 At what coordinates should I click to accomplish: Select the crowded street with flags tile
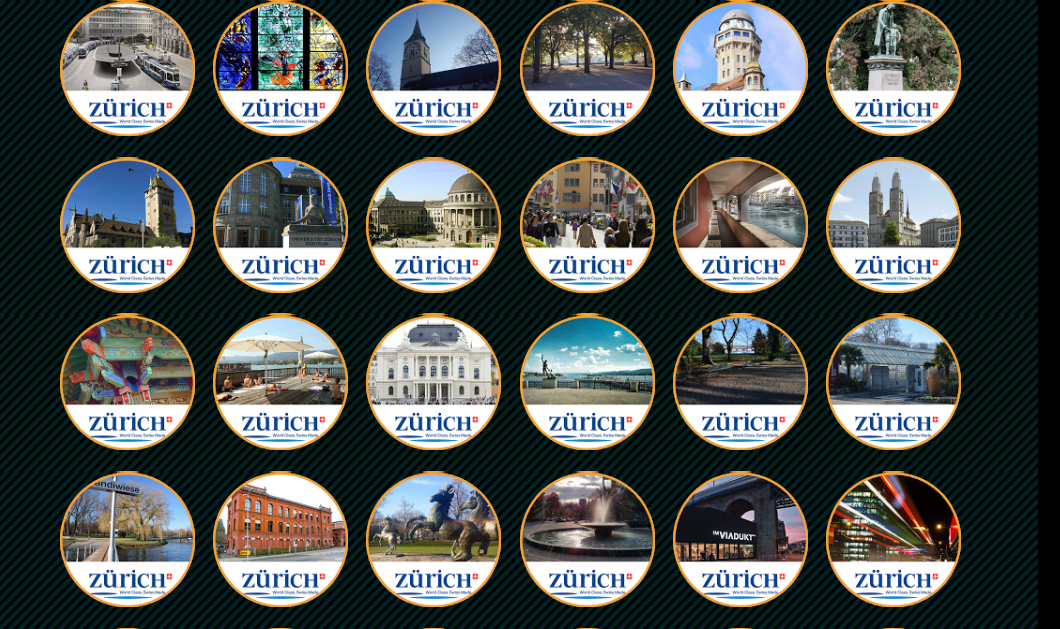pos(587,225)
